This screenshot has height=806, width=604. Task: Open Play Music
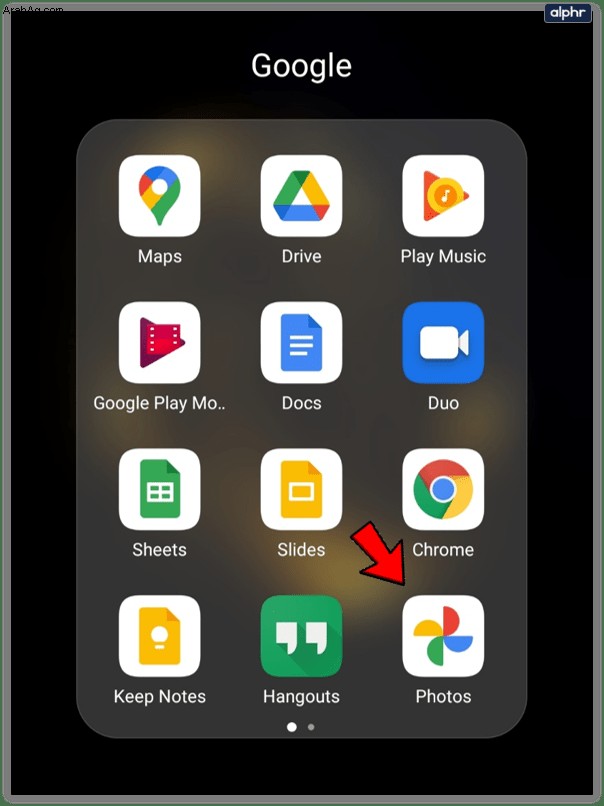[x=443, y=196]
